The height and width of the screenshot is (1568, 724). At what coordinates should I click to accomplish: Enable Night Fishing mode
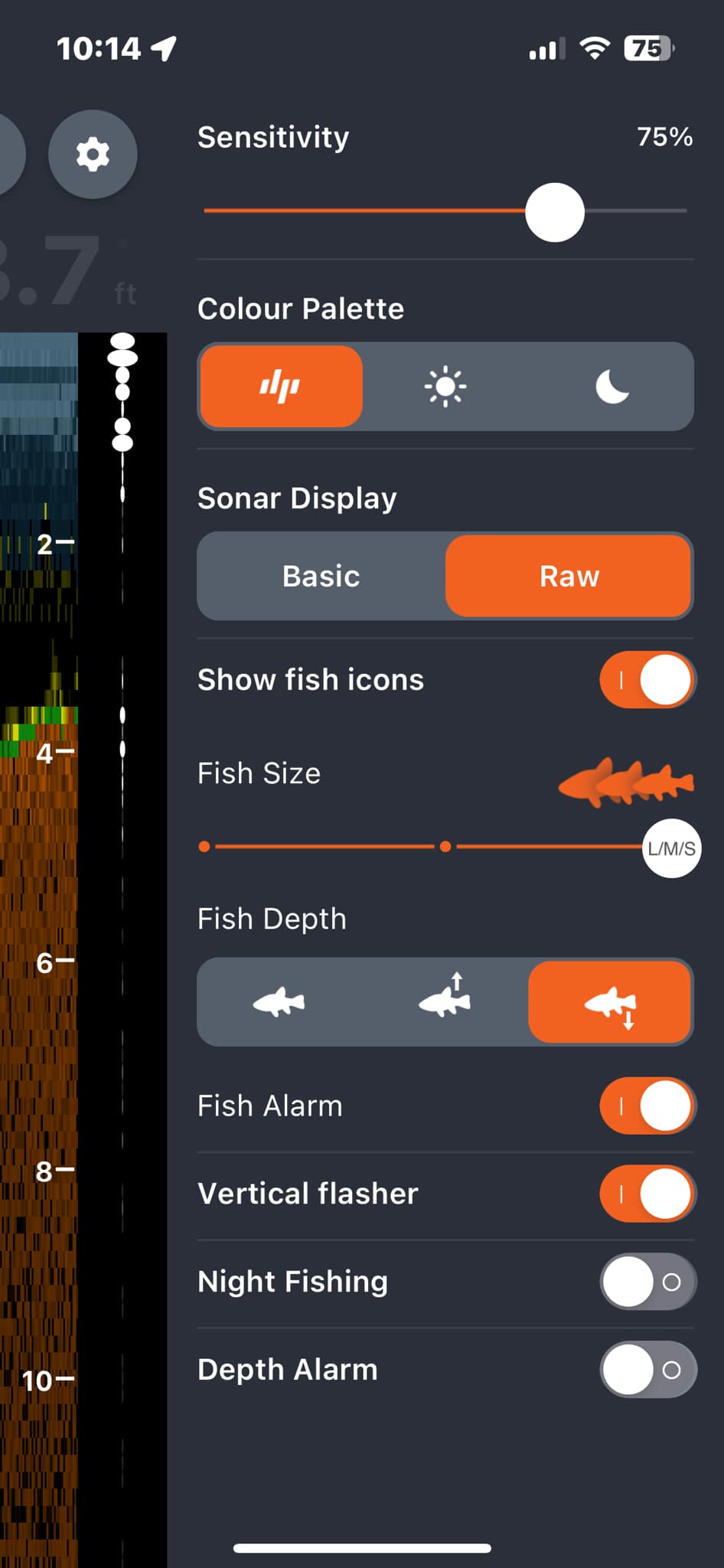[647, 1282]
